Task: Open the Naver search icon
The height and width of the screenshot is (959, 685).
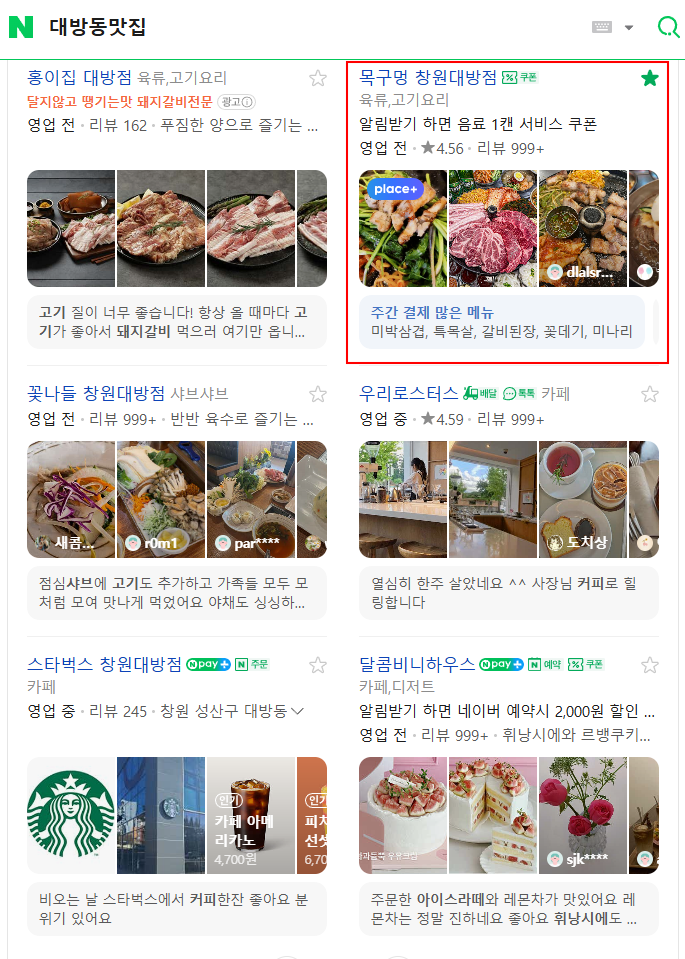Action: [668, 27]
